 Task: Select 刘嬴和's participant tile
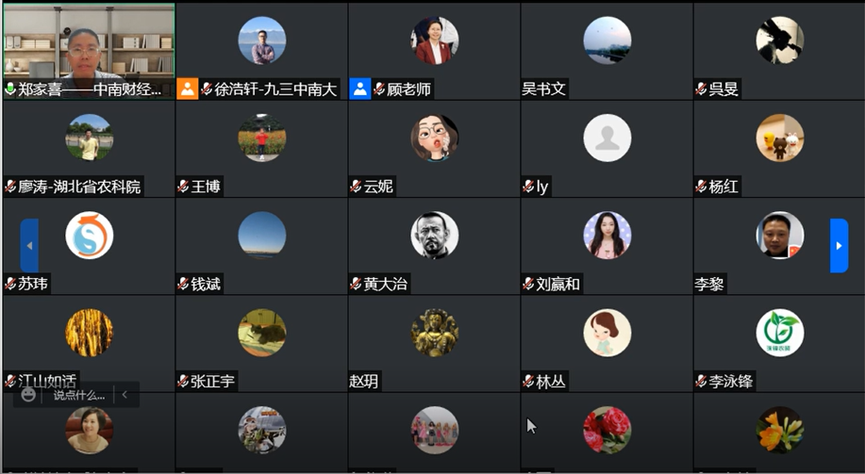tap(607, 238)
